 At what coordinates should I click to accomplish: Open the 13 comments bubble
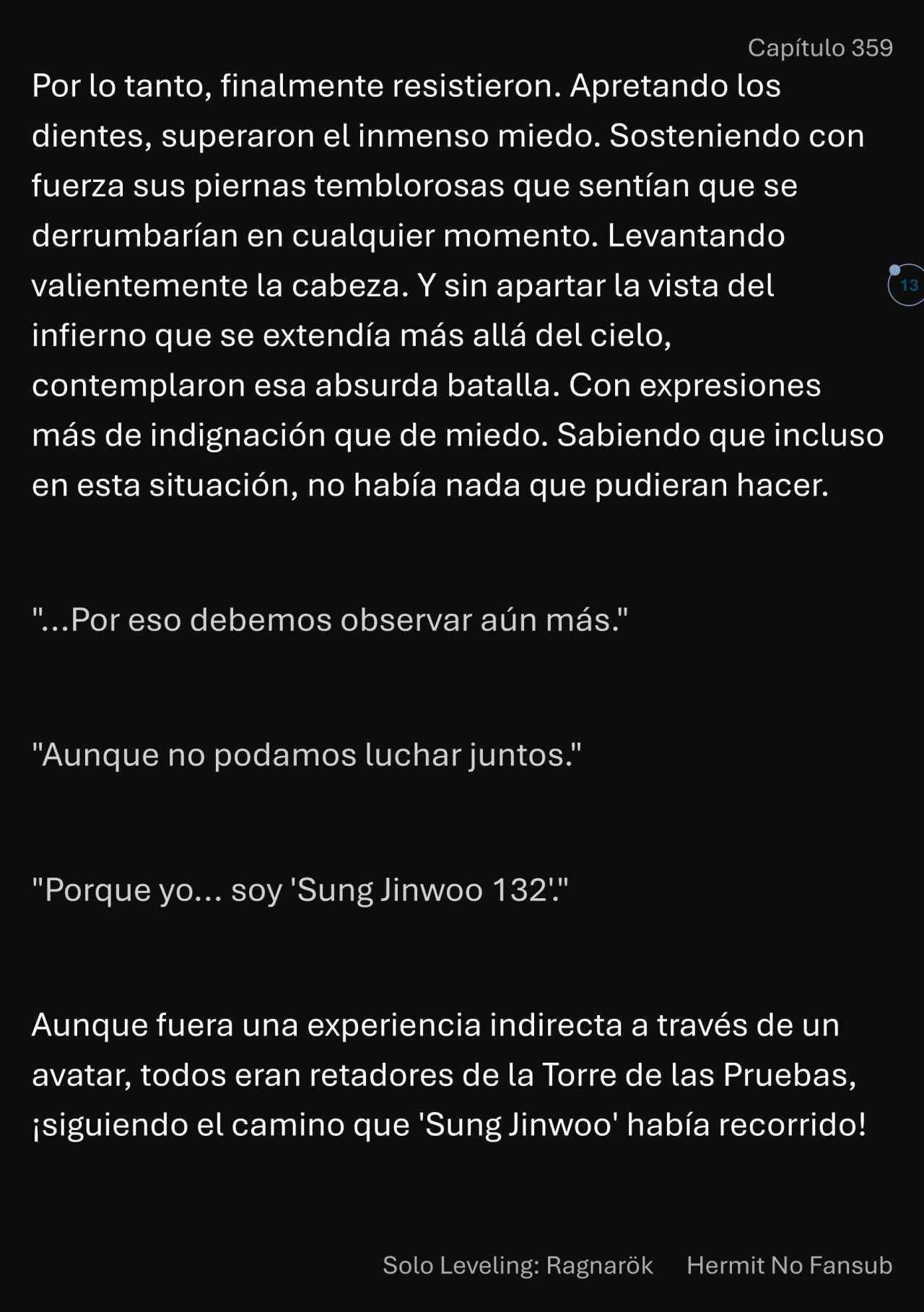[x=908, y=285]
